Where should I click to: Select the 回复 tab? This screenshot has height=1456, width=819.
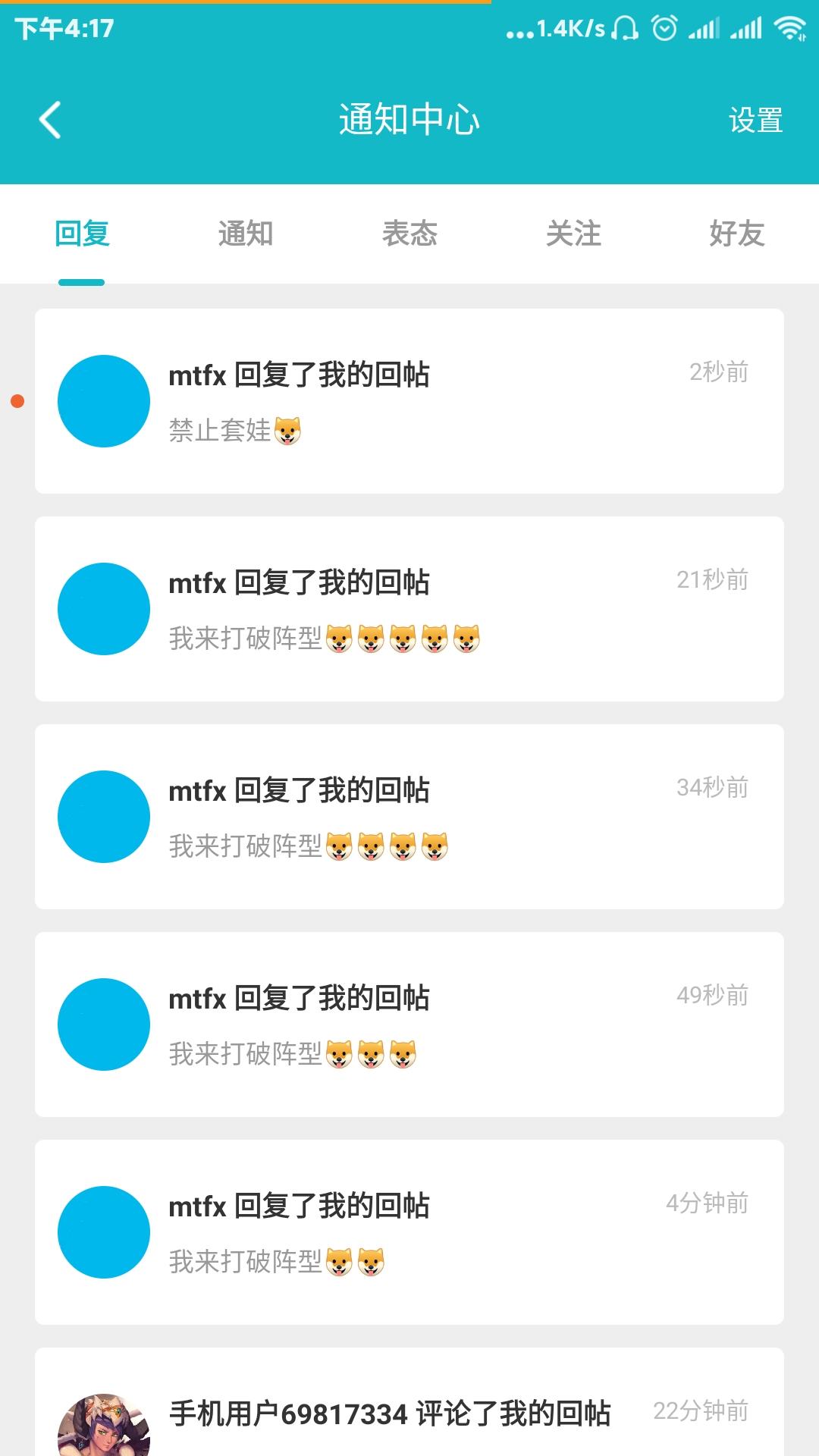click(x=82, y=234)
